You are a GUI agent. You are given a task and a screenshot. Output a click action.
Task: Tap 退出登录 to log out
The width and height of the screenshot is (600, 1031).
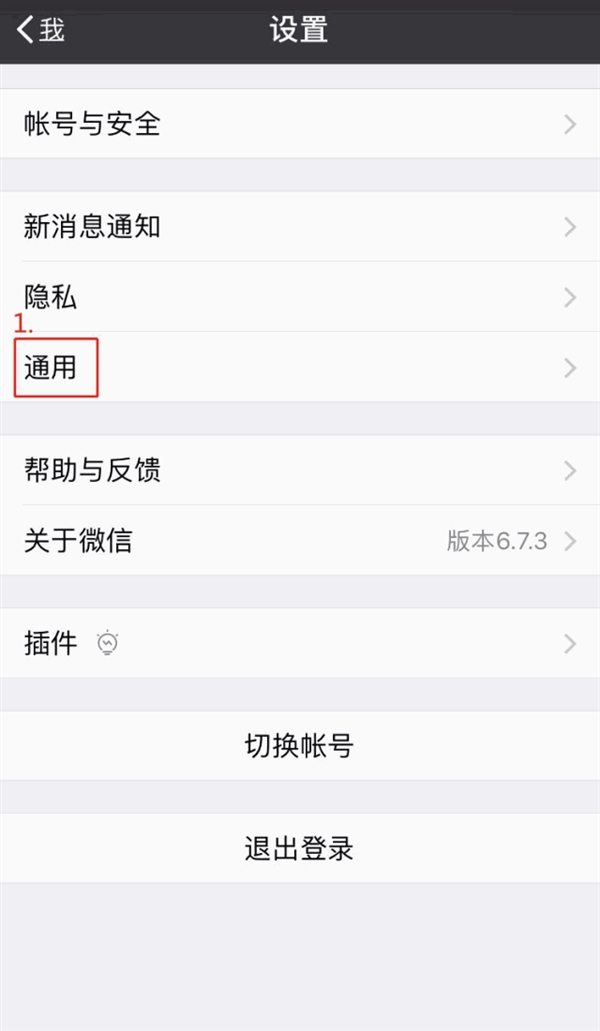(x=300, y=849)
